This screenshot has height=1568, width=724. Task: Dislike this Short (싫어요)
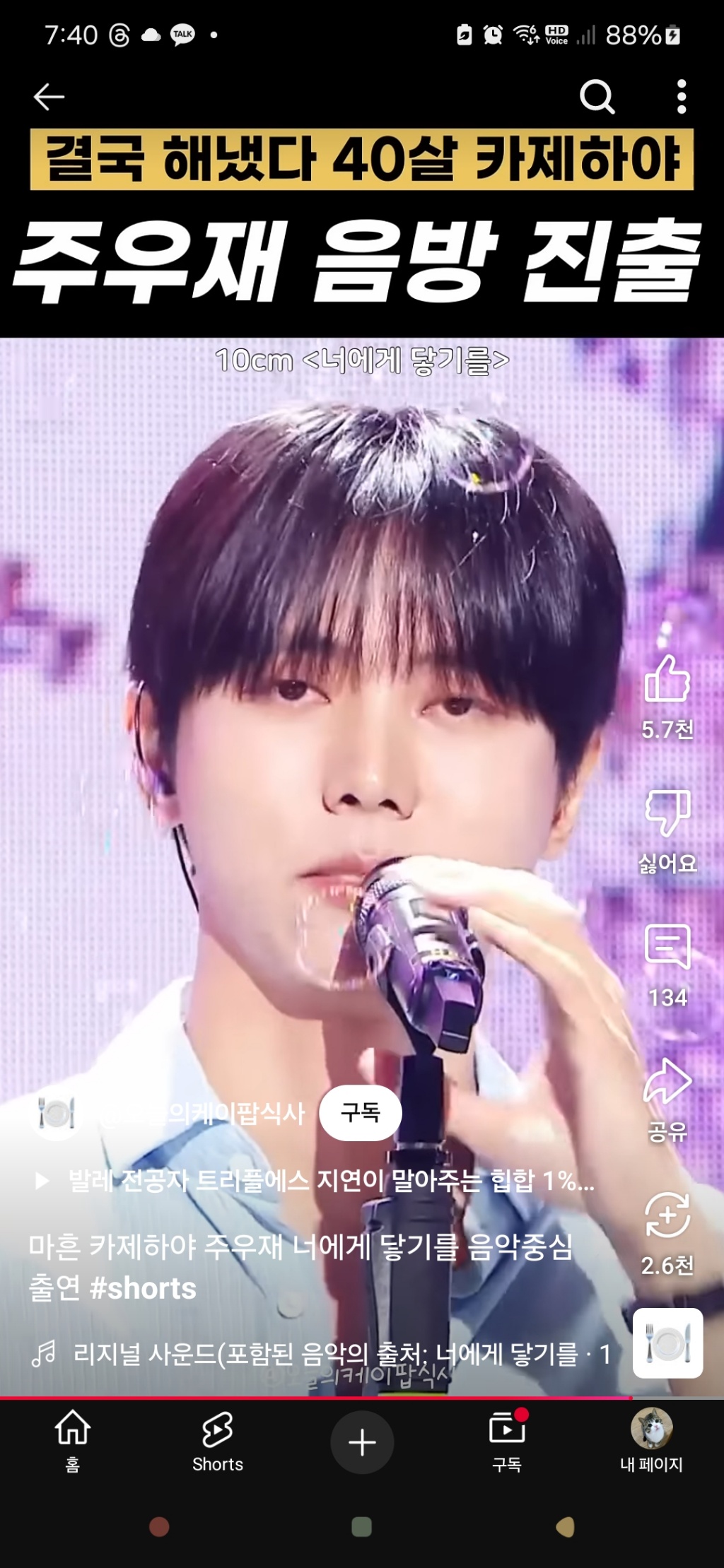click(x=667, y=814)
